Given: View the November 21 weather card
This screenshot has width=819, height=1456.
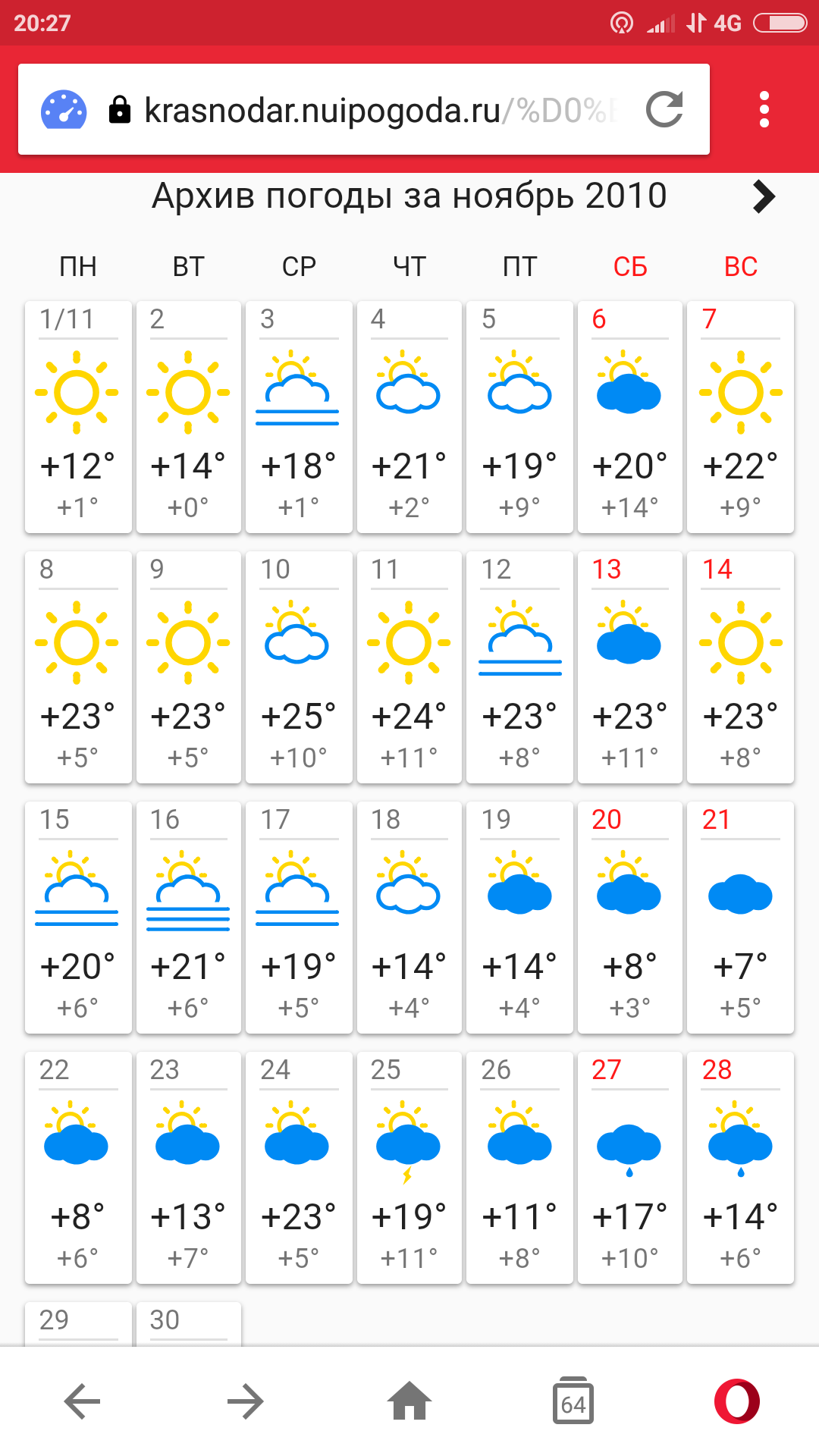Looking at the screenshot, I should pyautogui.click(x=740, y=918).
